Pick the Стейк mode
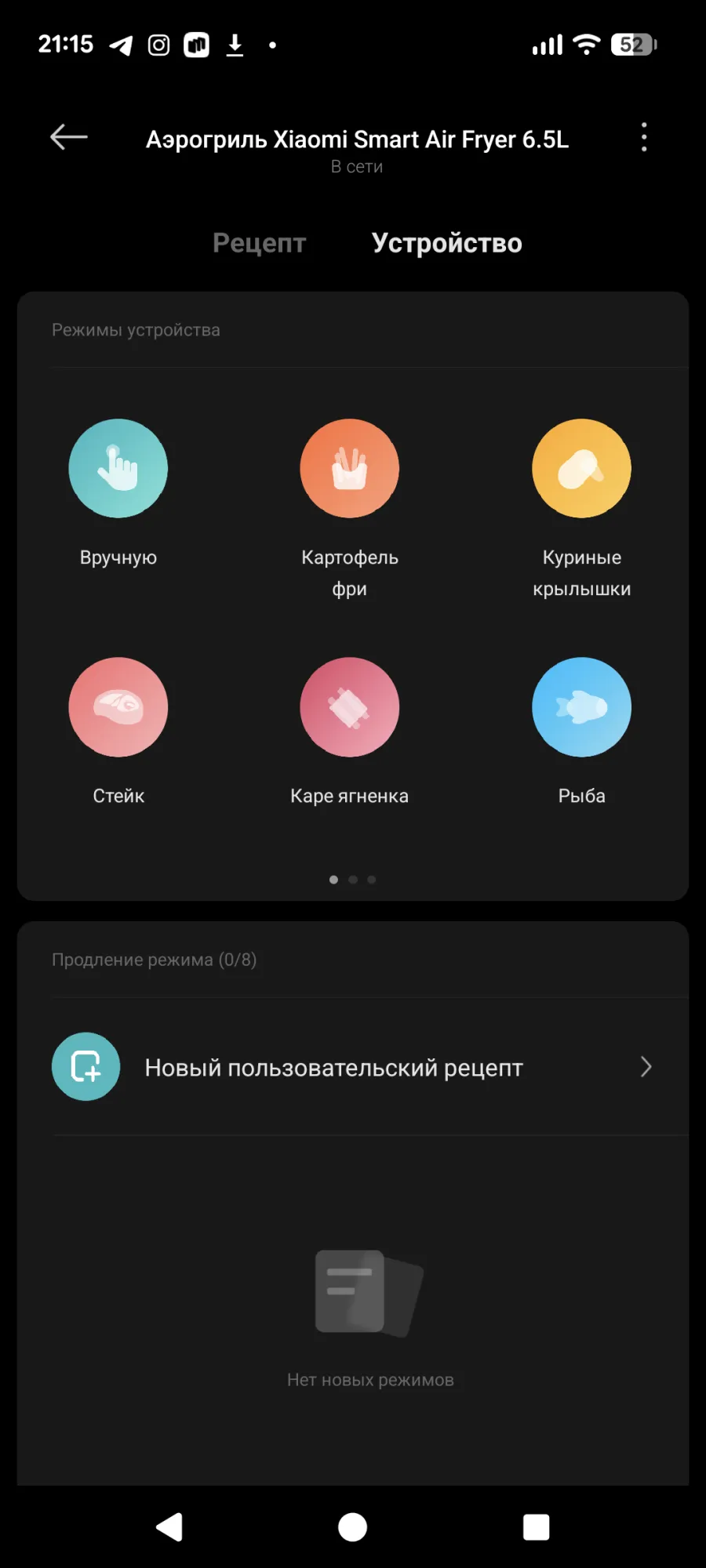The height and width of the screenshot is (1568, 706). coord(118,707)
